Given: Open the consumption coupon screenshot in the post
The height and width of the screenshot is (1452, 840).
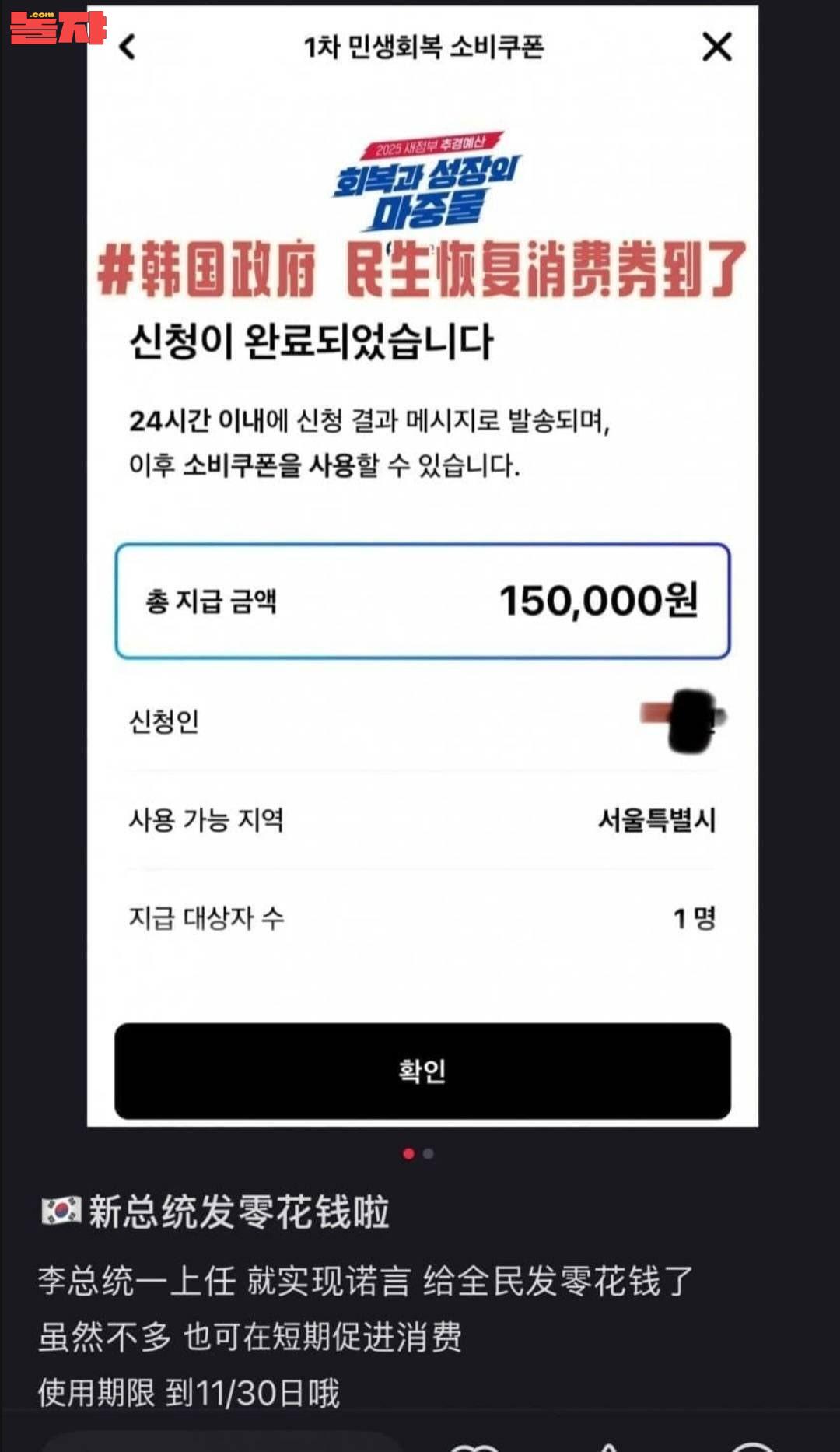Looking at the screenshot, I should click(422, 566).
